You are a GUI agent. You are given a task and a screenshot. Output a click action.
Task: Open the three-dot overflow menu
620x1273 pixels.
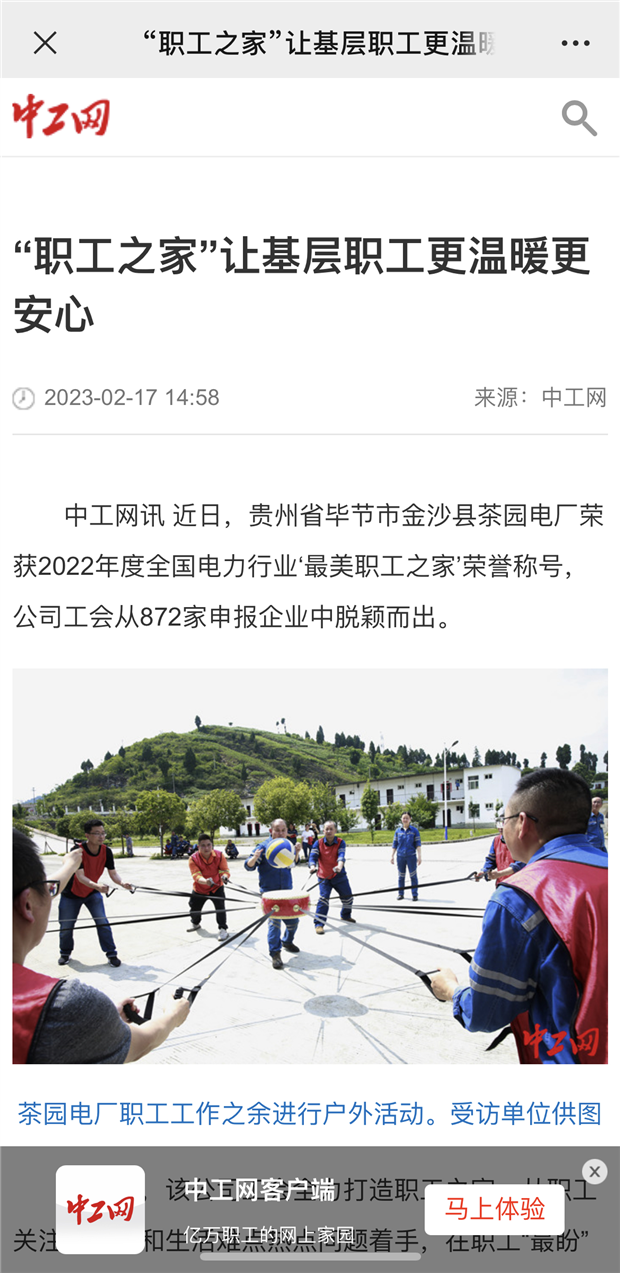576,43
